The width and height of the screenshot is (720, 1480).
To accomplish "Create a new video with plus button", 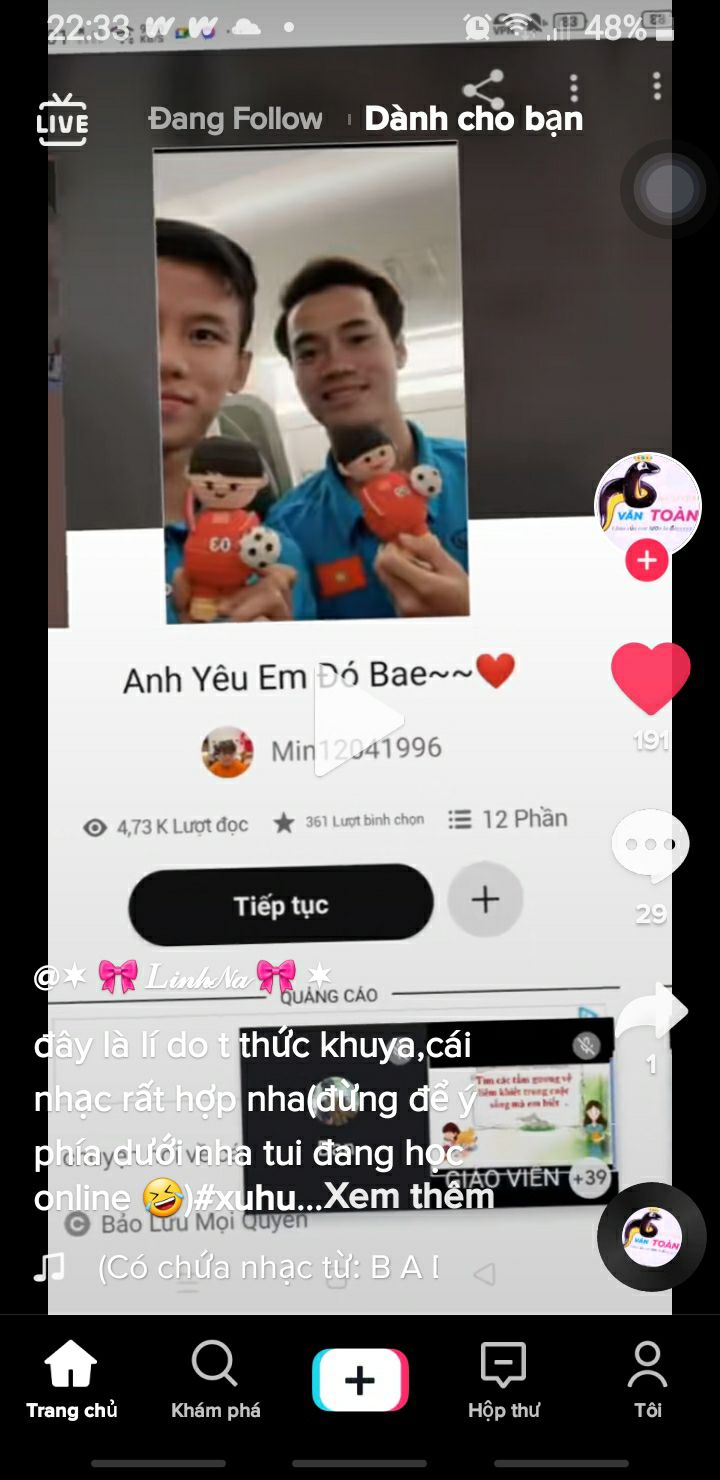I will (360, 1380).
